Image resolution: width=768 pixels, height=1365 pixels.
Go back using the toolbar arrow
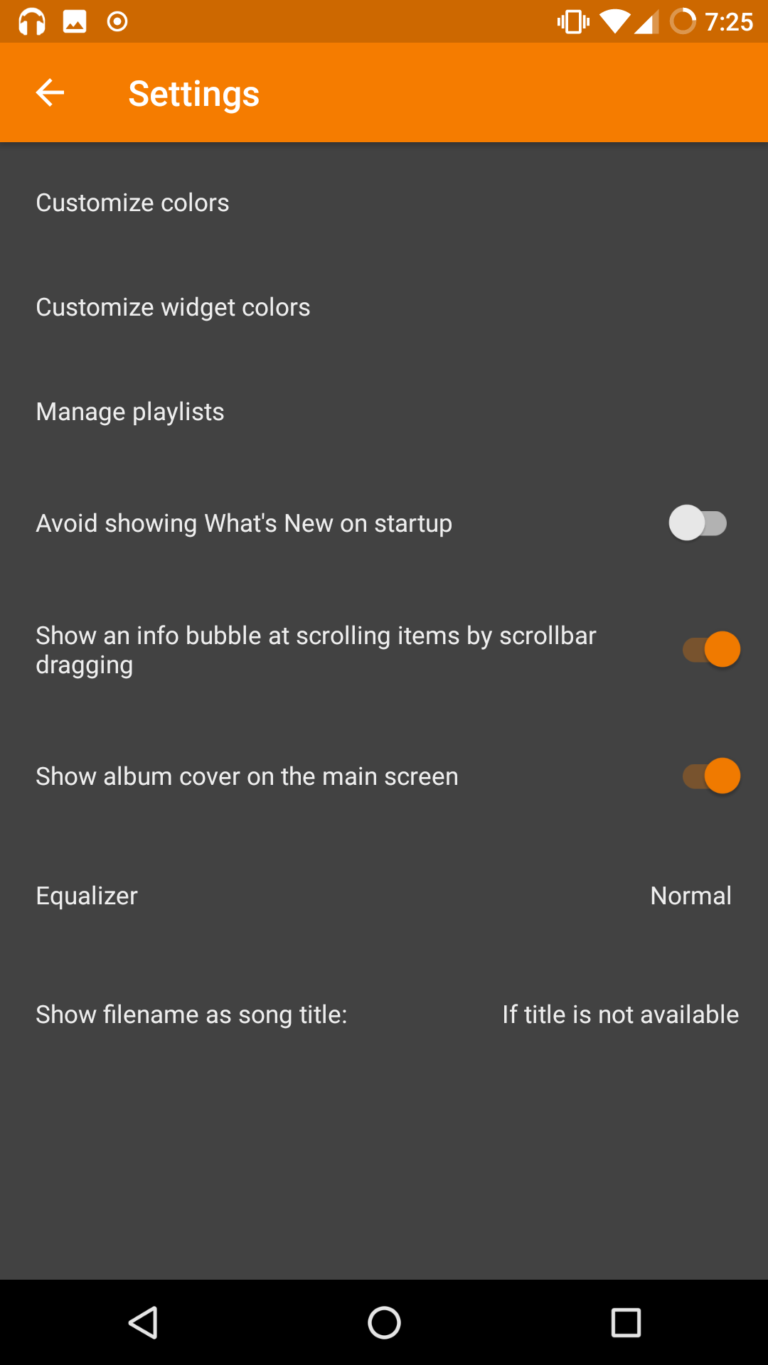point(50,93)
